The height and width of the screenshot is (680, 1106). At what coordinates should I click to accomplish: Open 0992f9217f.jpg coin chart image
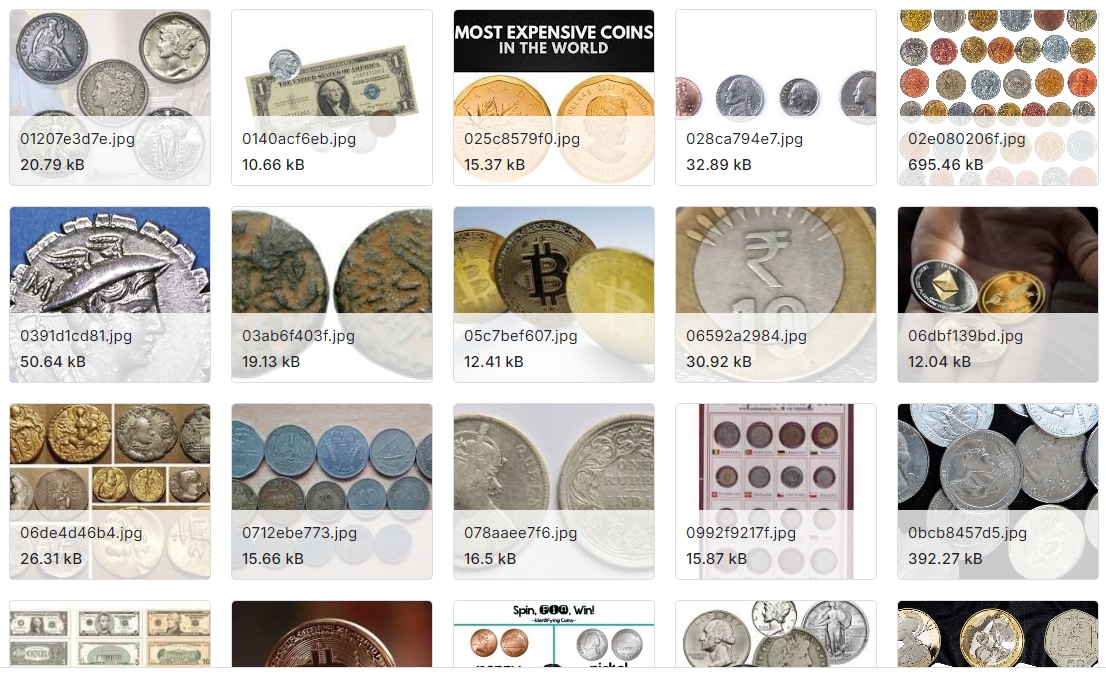click(776, 462)
